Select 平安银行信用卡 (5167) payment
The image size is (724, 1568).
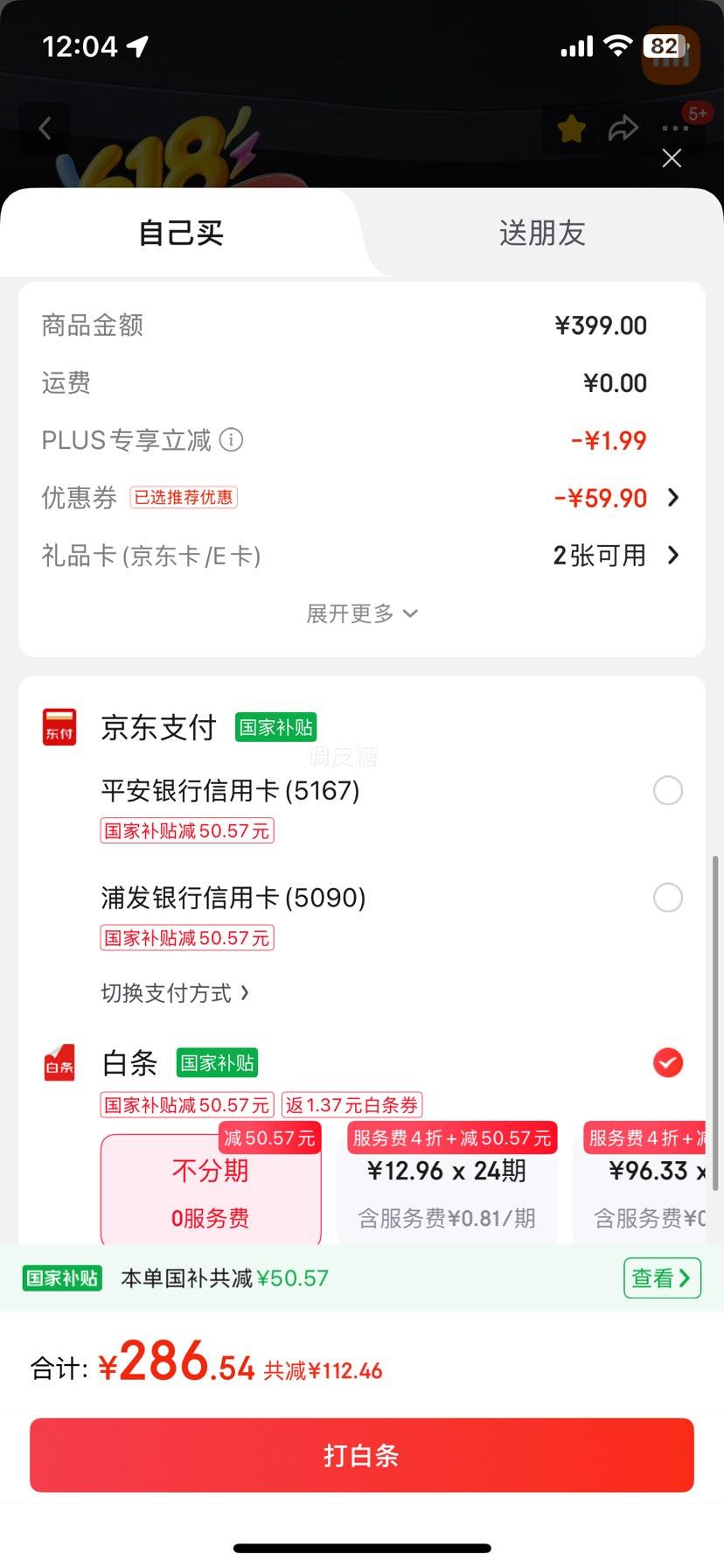[667, 791]
